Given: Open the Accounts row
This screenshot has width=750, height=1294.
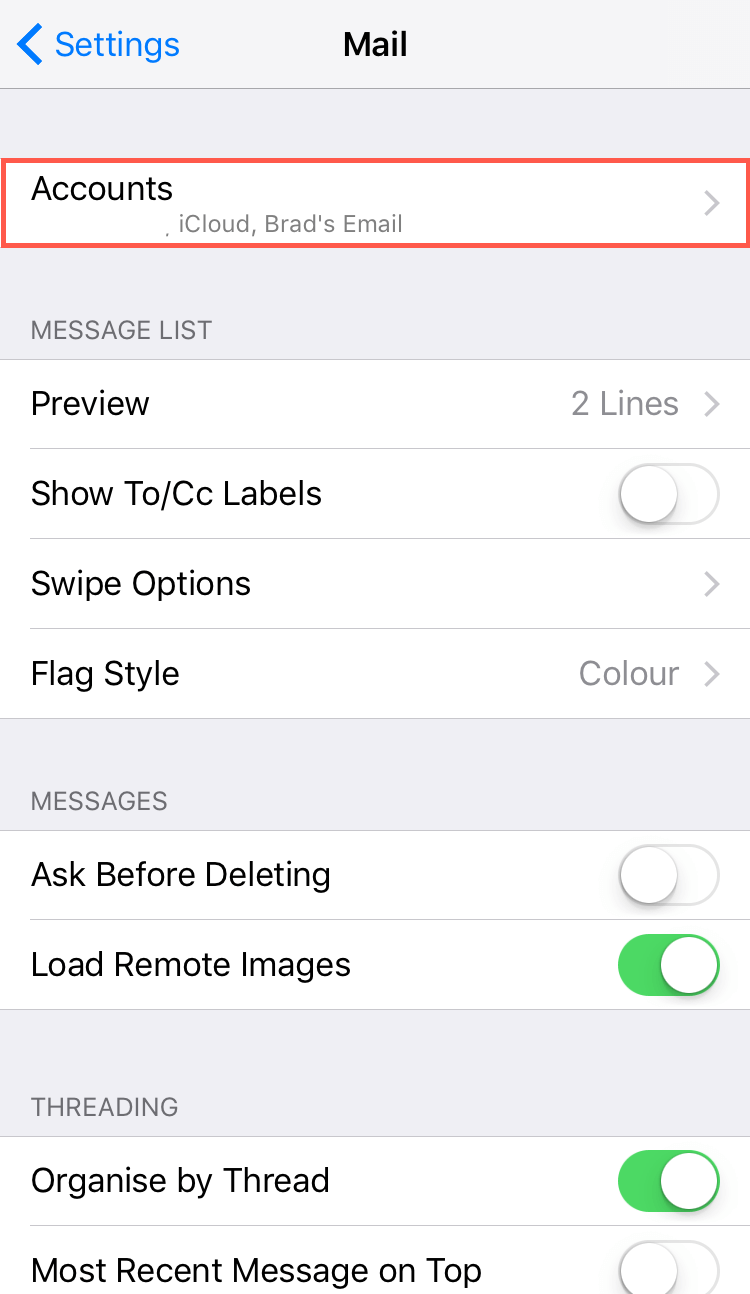Looking at the screenshot, I should click(x=375, y=203).
